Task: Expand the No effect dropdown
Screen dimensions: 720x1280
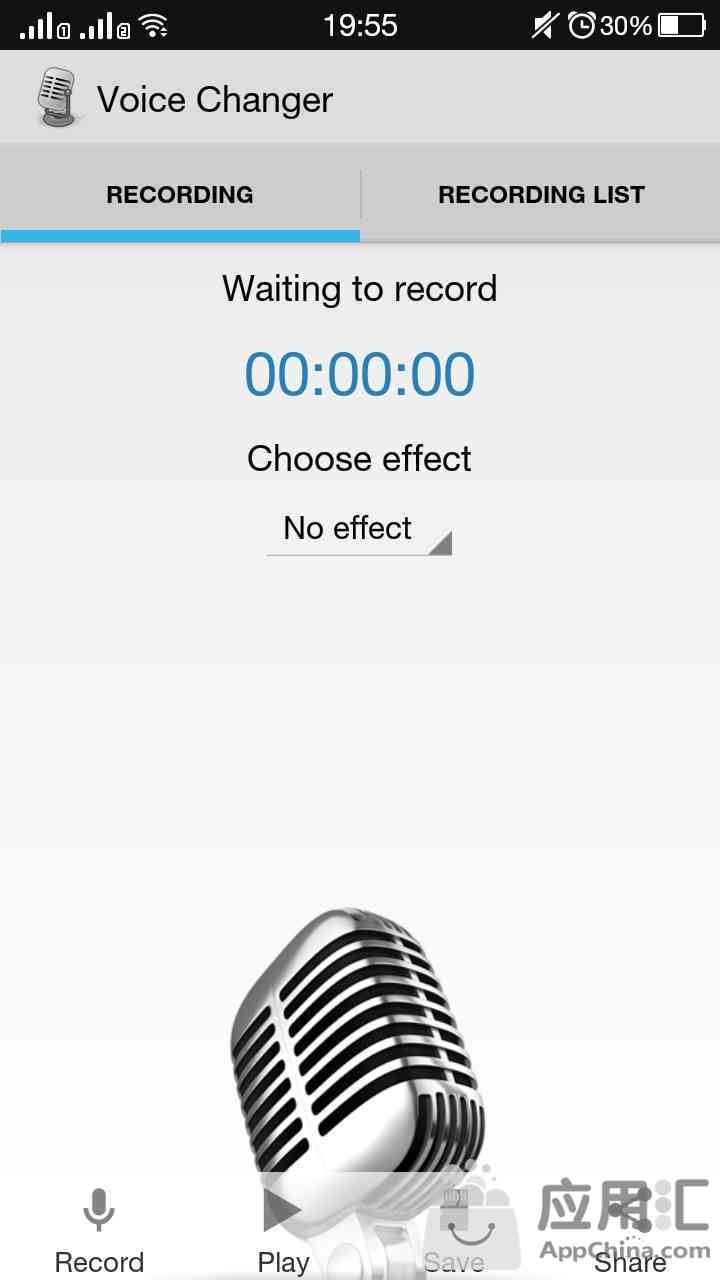Action: (359, 529)
